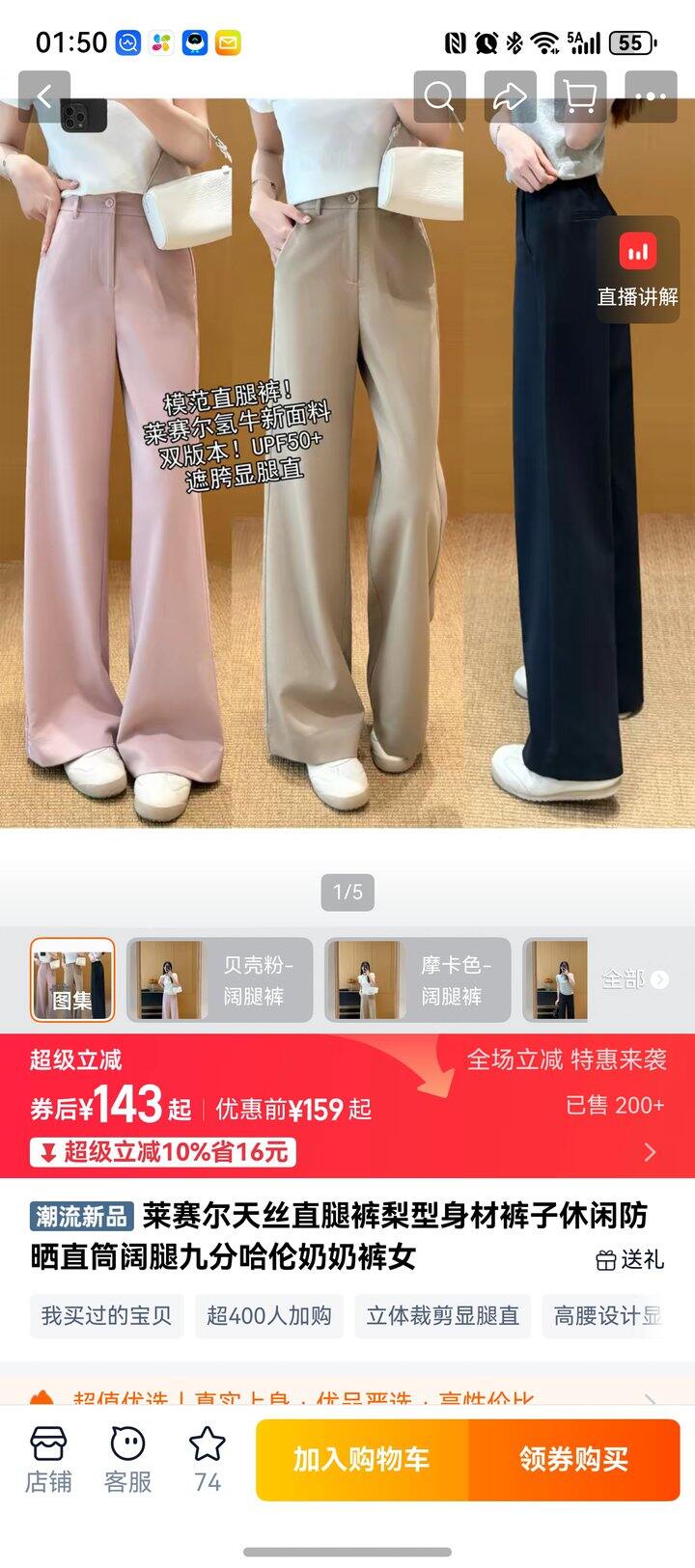
Task: Add item with 加入购物车
Action: click(x=362, y=1459)
